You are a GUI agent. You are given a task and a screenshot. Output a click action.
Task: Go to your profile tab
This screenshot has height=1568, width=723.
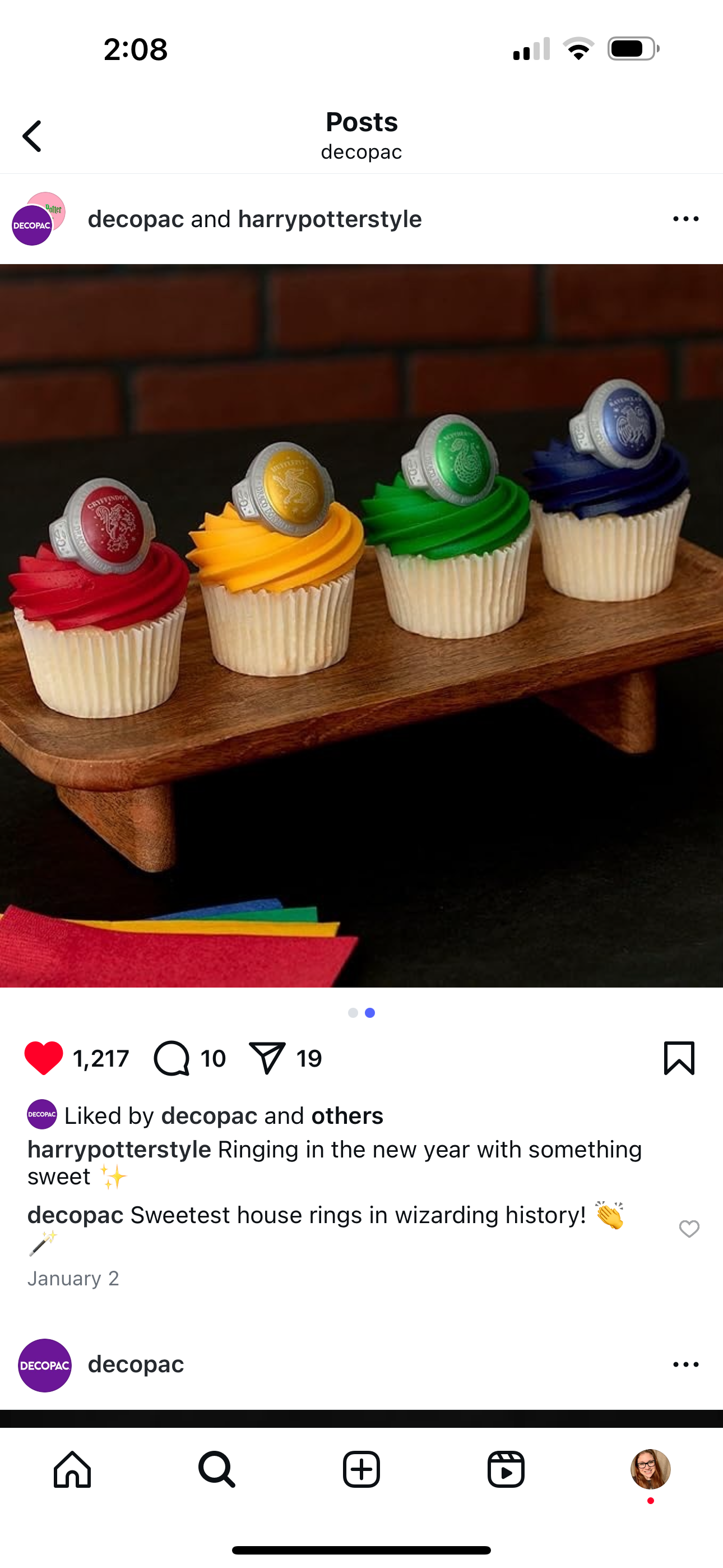tap(650, 1469)
